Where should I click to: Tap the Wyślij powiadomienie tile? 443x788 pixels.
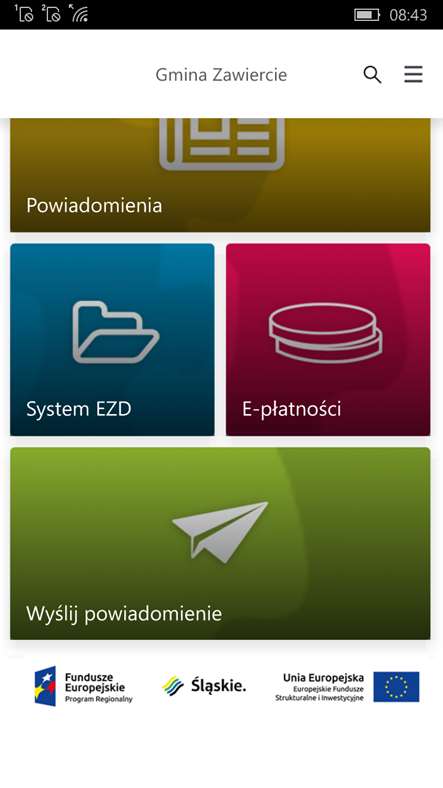pos(220,544)
